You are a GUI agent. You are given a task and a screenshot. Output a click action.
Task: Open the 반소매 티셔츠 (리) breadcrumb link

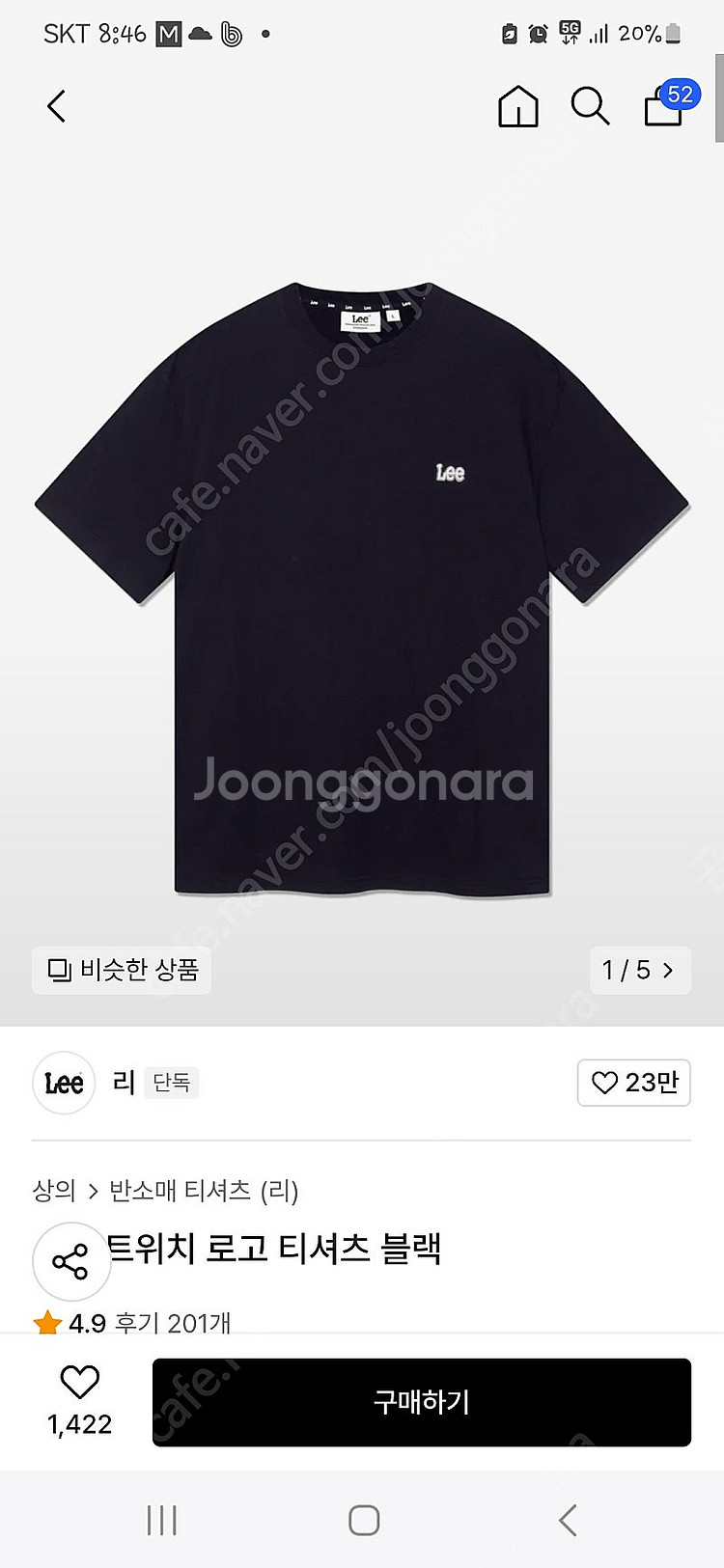click(x=204, y=1191)
